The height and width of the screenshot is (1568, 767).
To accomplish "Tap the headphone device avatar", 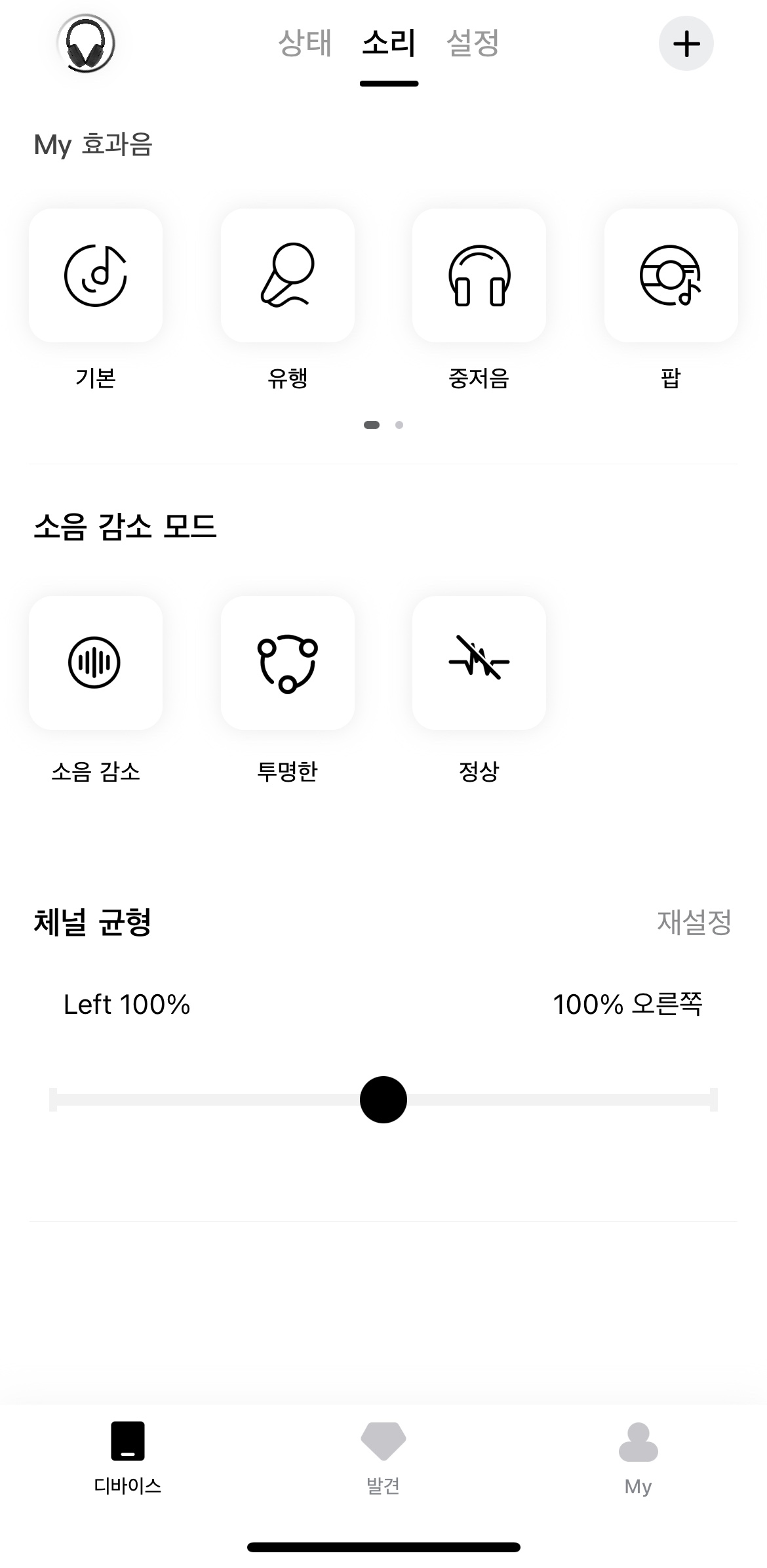I will (86, 43).
